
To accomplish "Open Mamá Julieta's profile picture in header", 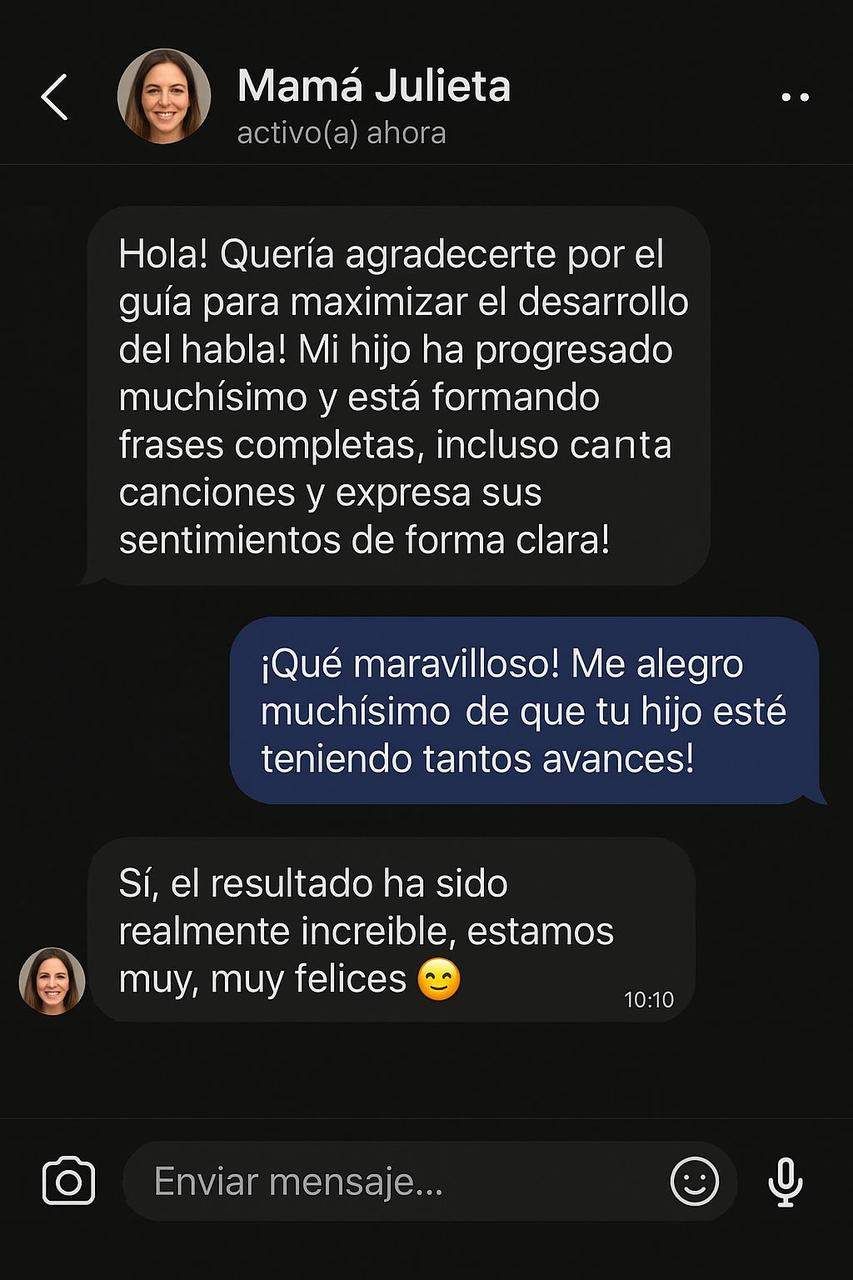I will pyautogui.click(x=164, y=96).
